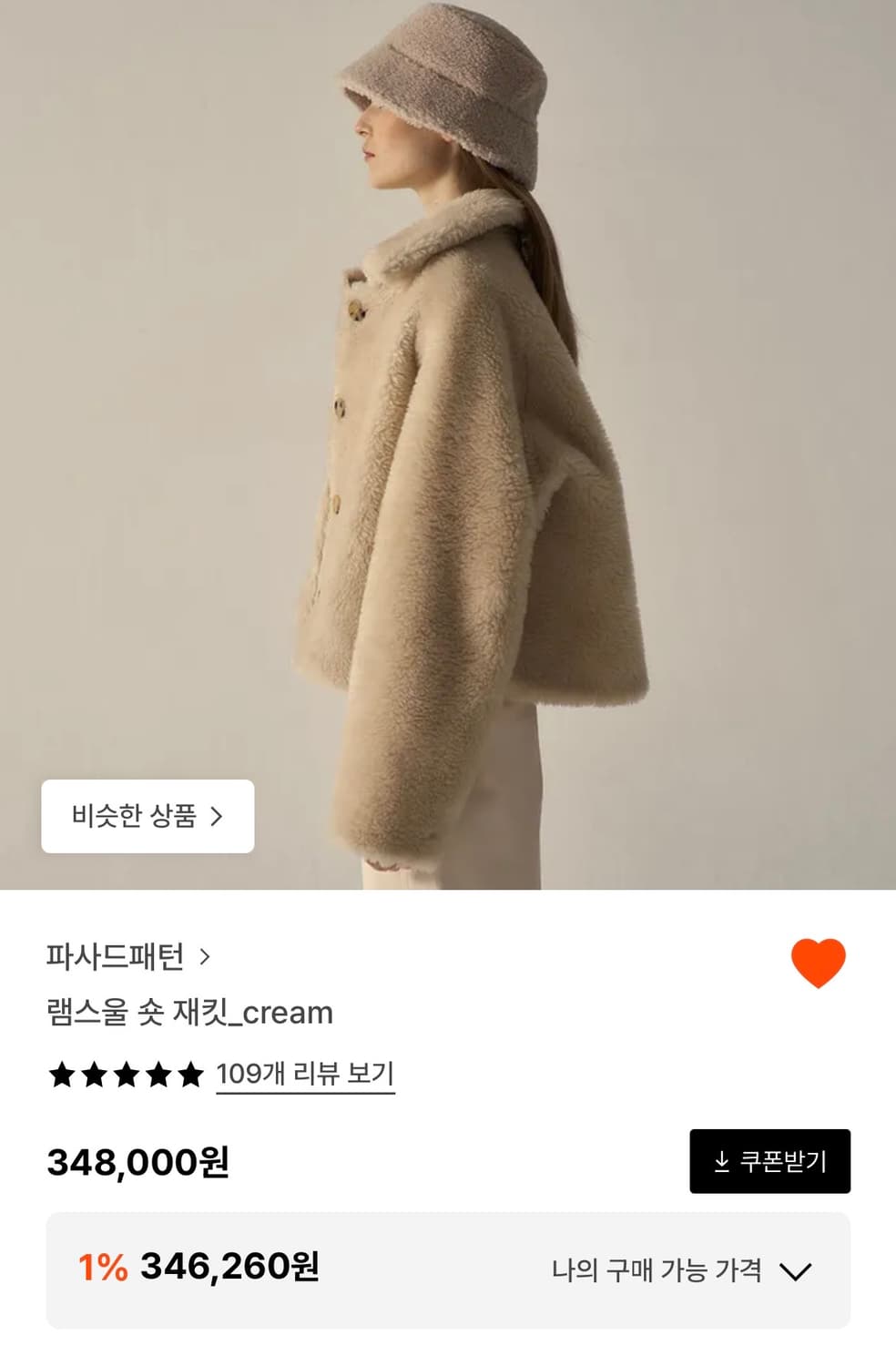Open 109개 리뷰 보기 link
This screenshot has width=896, height=1366.
[x=303, y=1075]
